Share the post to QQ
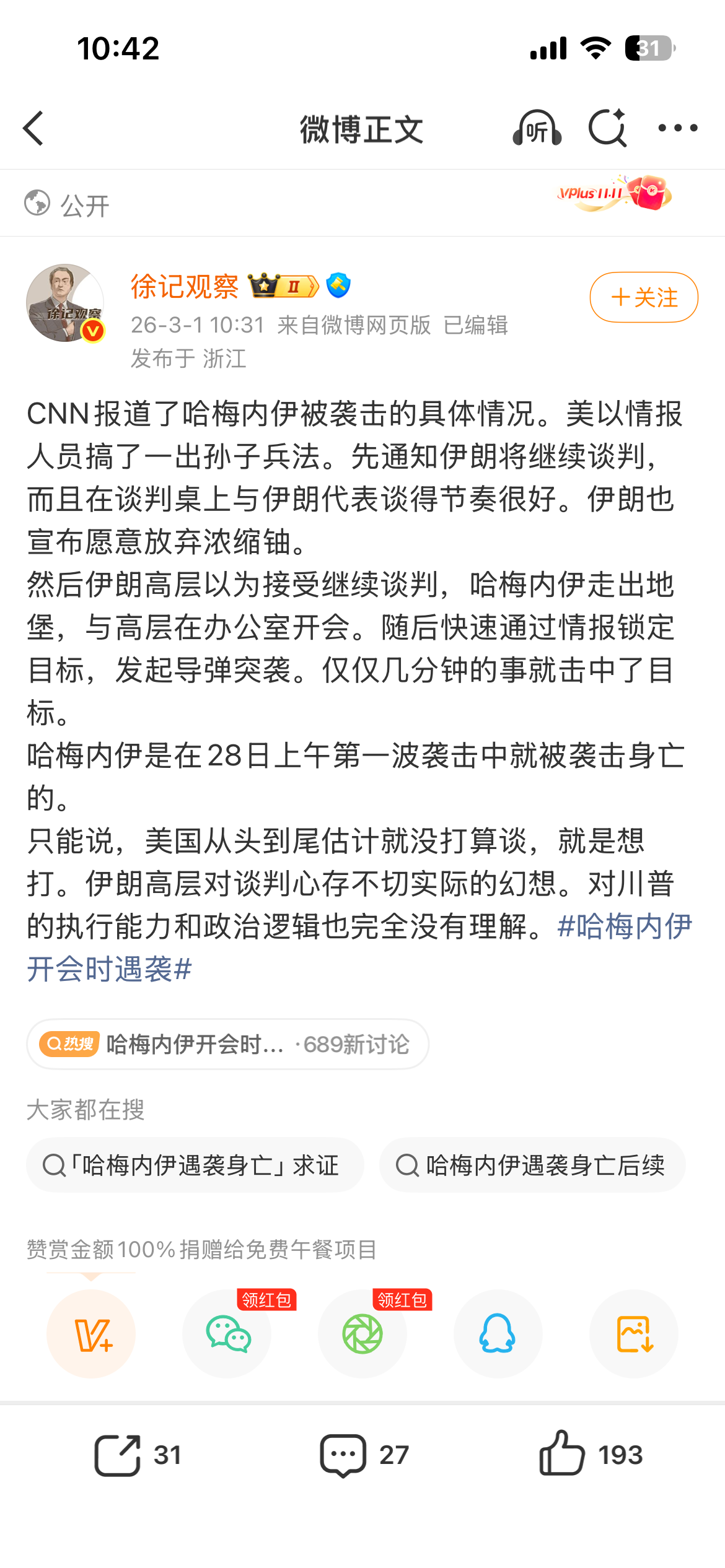 498,1333
